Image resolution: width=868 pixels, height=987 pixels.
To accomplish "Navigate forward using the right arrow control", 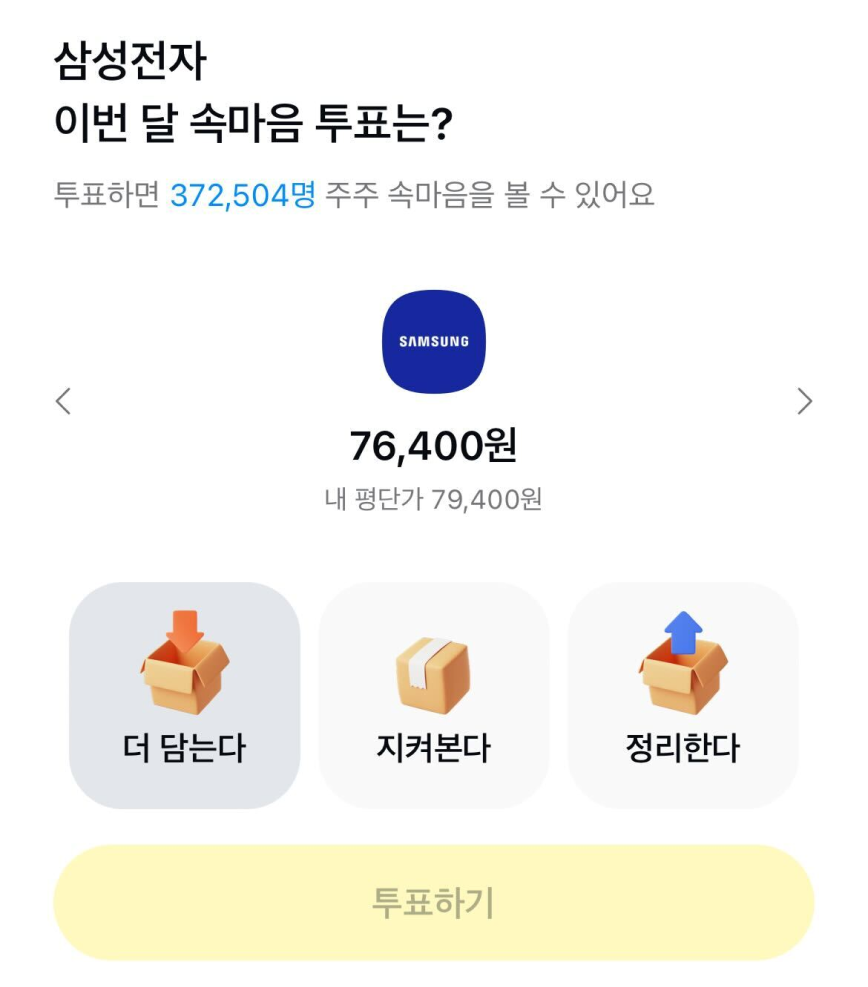I will pyautogui.click(x=805, y=402).
